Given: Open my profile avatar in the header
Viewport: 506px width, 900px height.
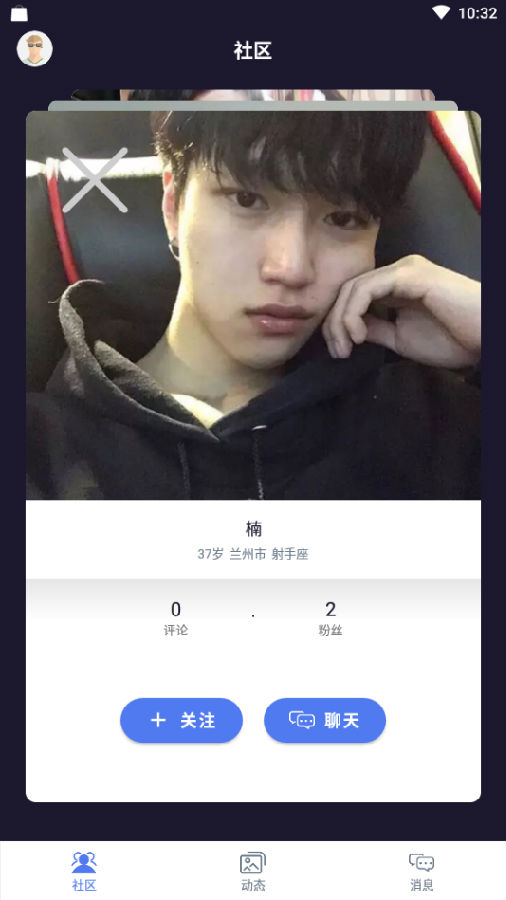Looking at the screenshot, I should click(34, 49).
